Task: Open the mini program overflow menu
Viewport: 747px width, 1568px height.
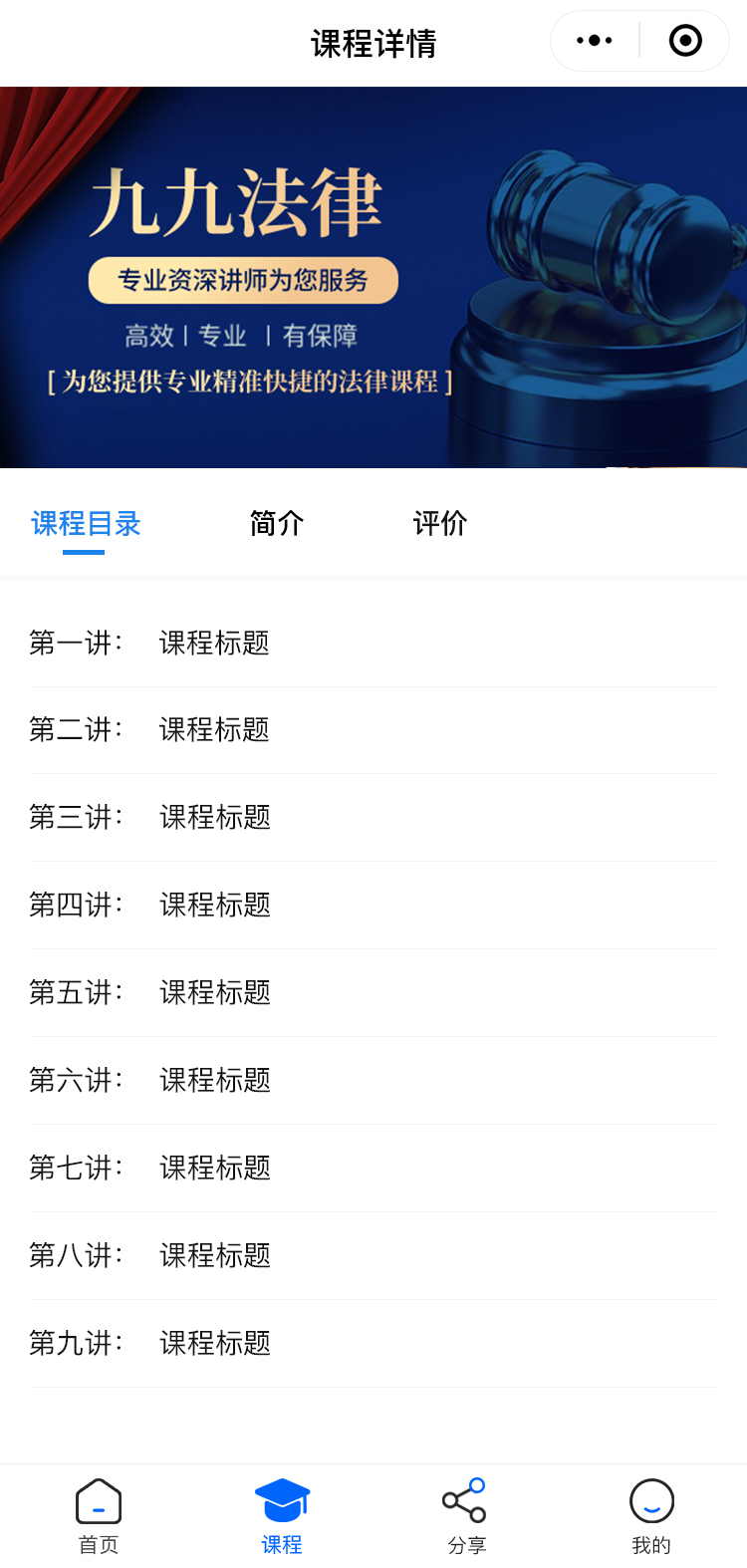Action: [595, 41]
